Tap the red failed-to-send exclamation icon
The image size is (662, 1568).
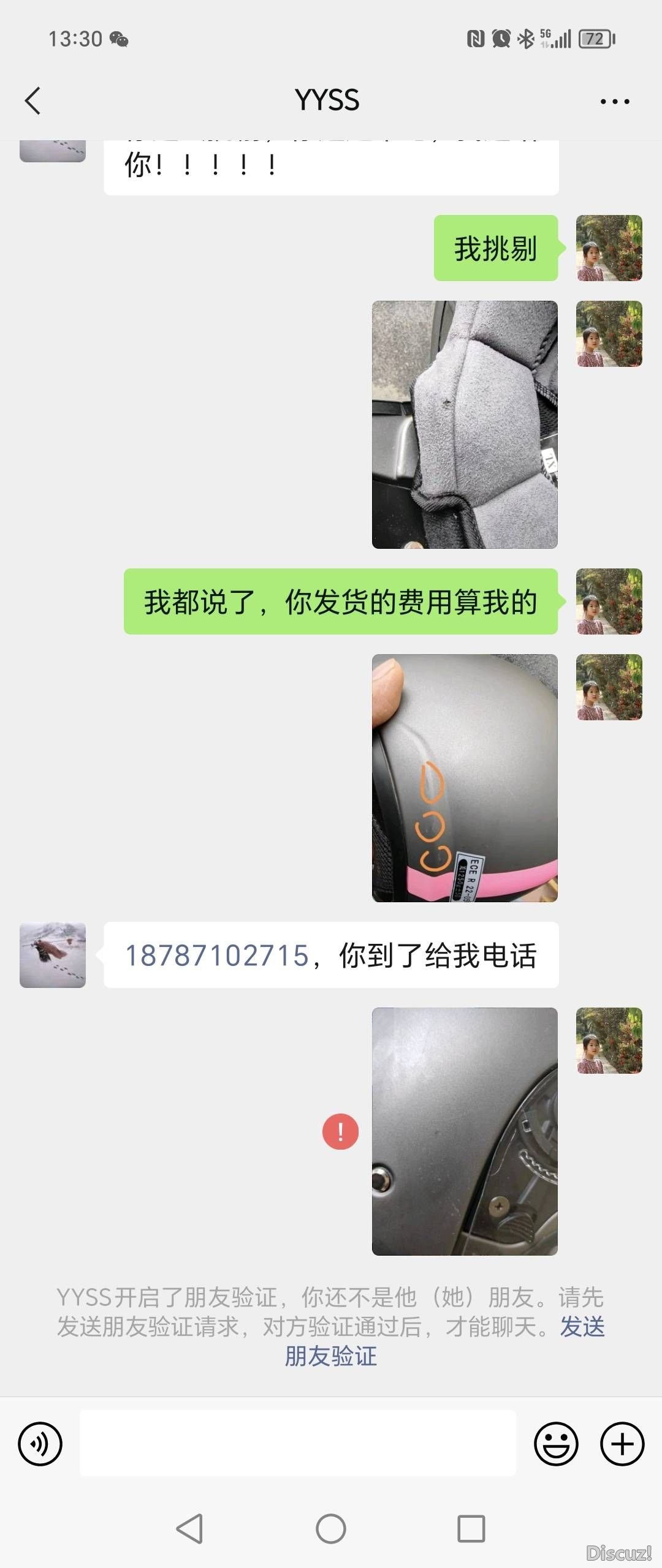340,1131
